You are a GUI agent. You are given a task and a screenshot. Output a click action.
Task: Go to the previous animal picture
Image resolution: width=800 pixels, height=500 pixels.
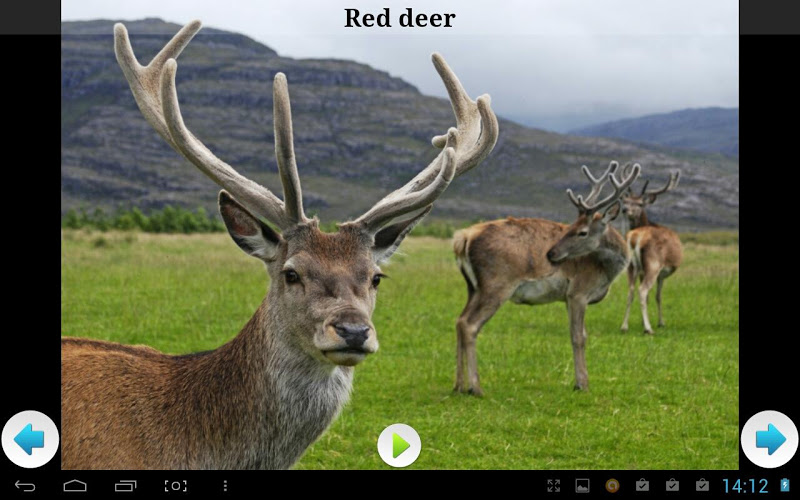pos(30,439)
